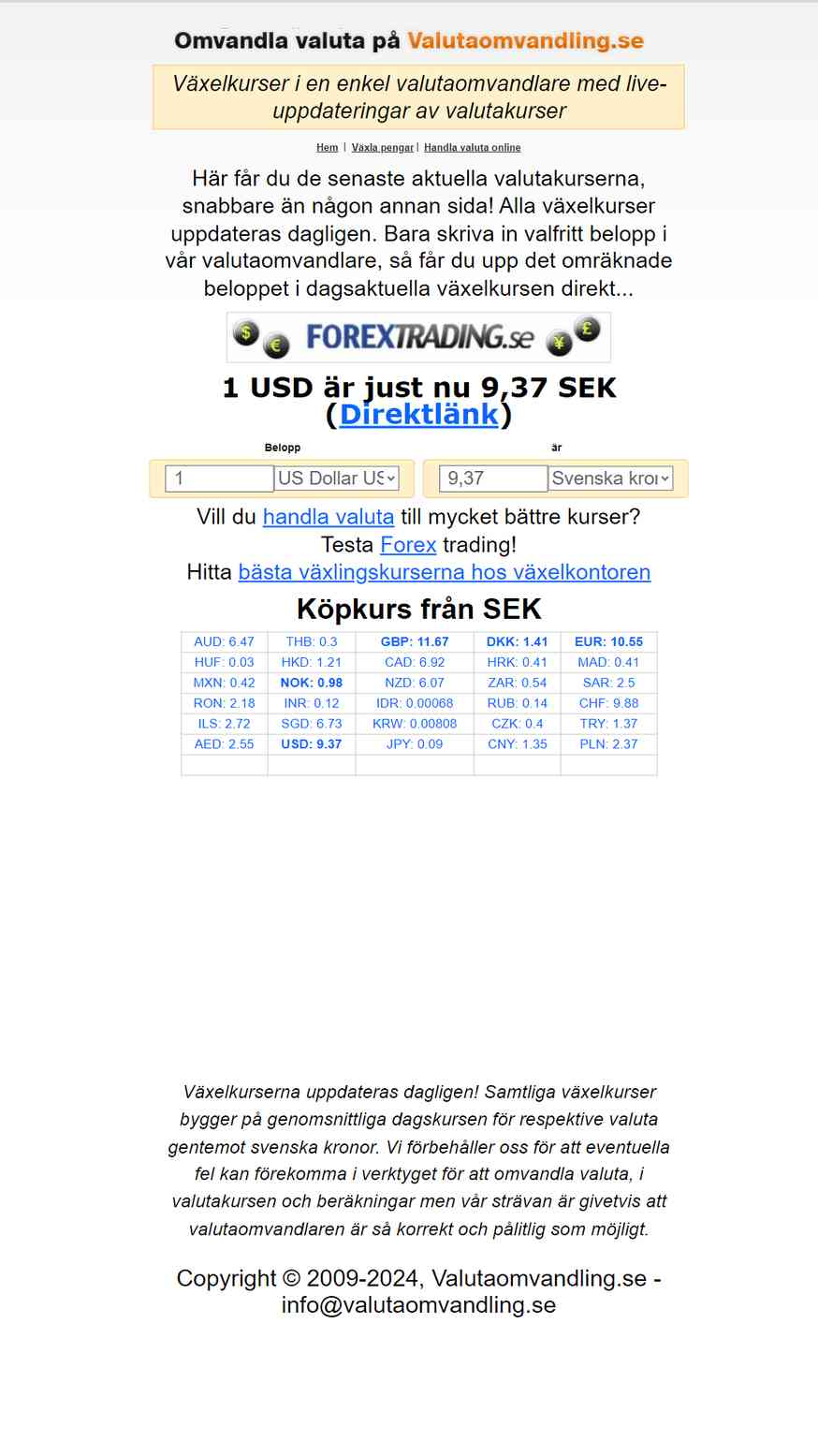Open the Direktlänk link
The image size is (818, 1456).
(x=418, y=414)
